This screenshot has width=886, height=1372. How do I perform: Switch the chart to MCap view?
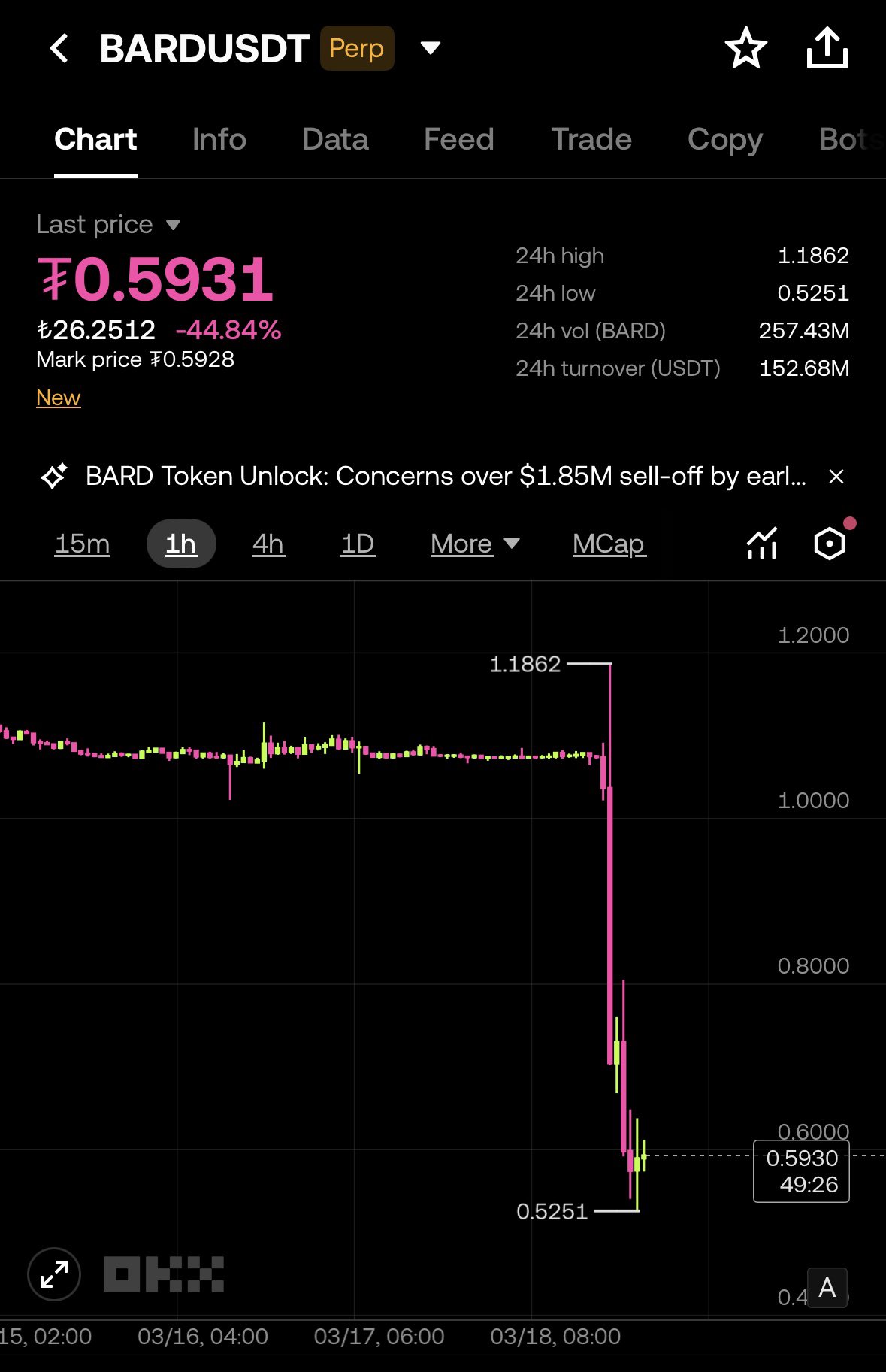pos(609,544)
